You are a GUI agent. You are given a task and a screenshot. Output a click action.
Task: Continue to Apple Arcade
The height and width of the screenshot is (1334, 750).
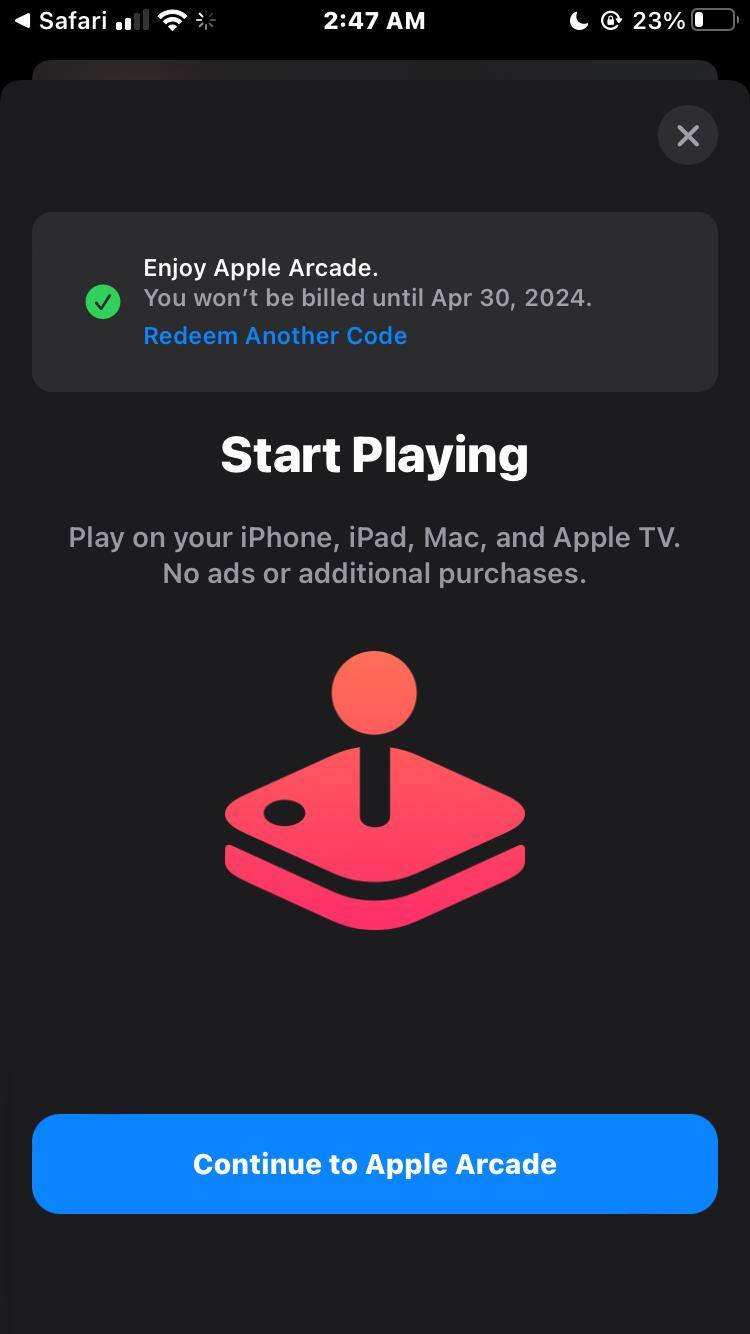coord(375,1164)
